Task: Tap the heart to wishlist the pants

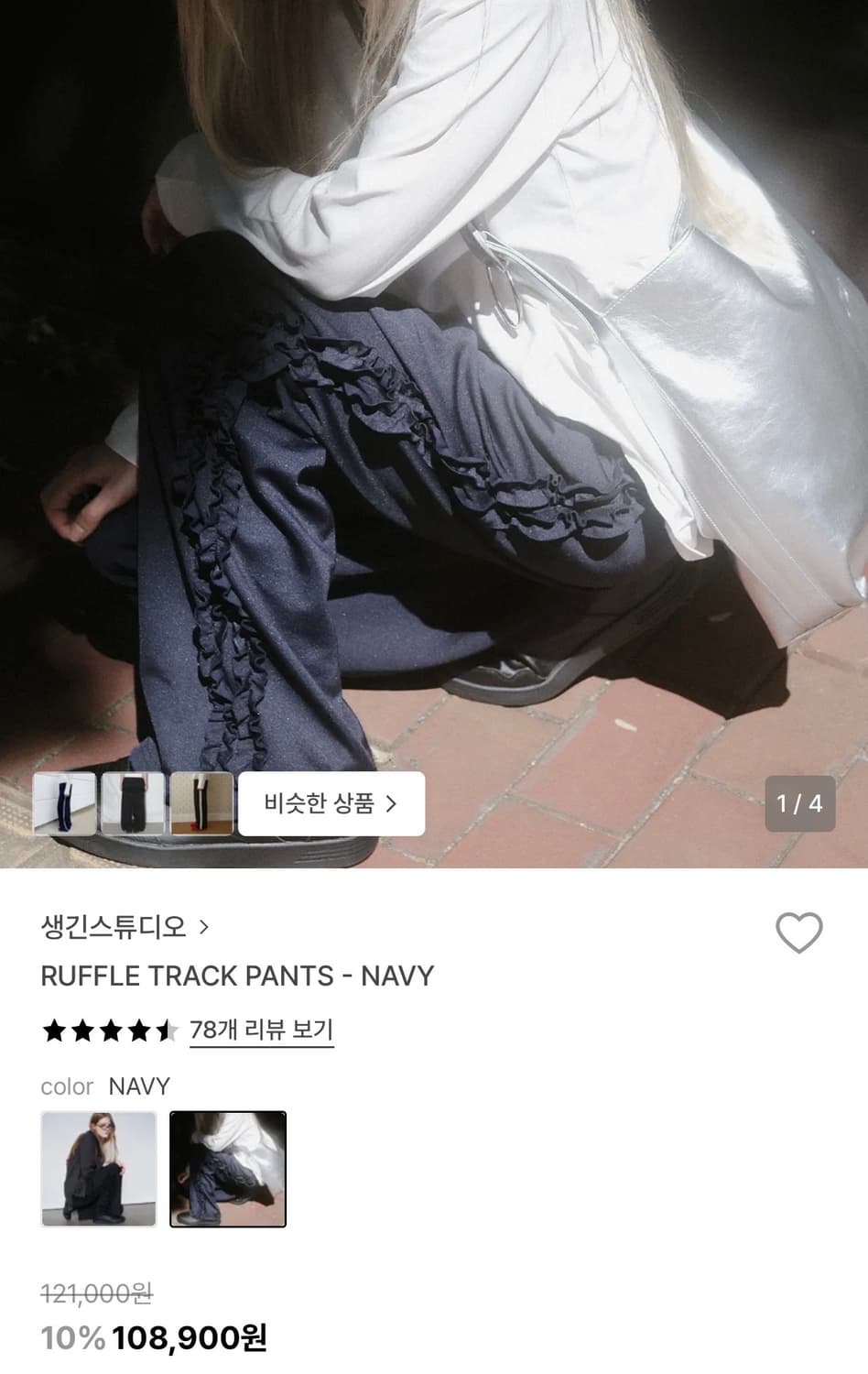Action: pyautogui.click(x=800, y=932)
